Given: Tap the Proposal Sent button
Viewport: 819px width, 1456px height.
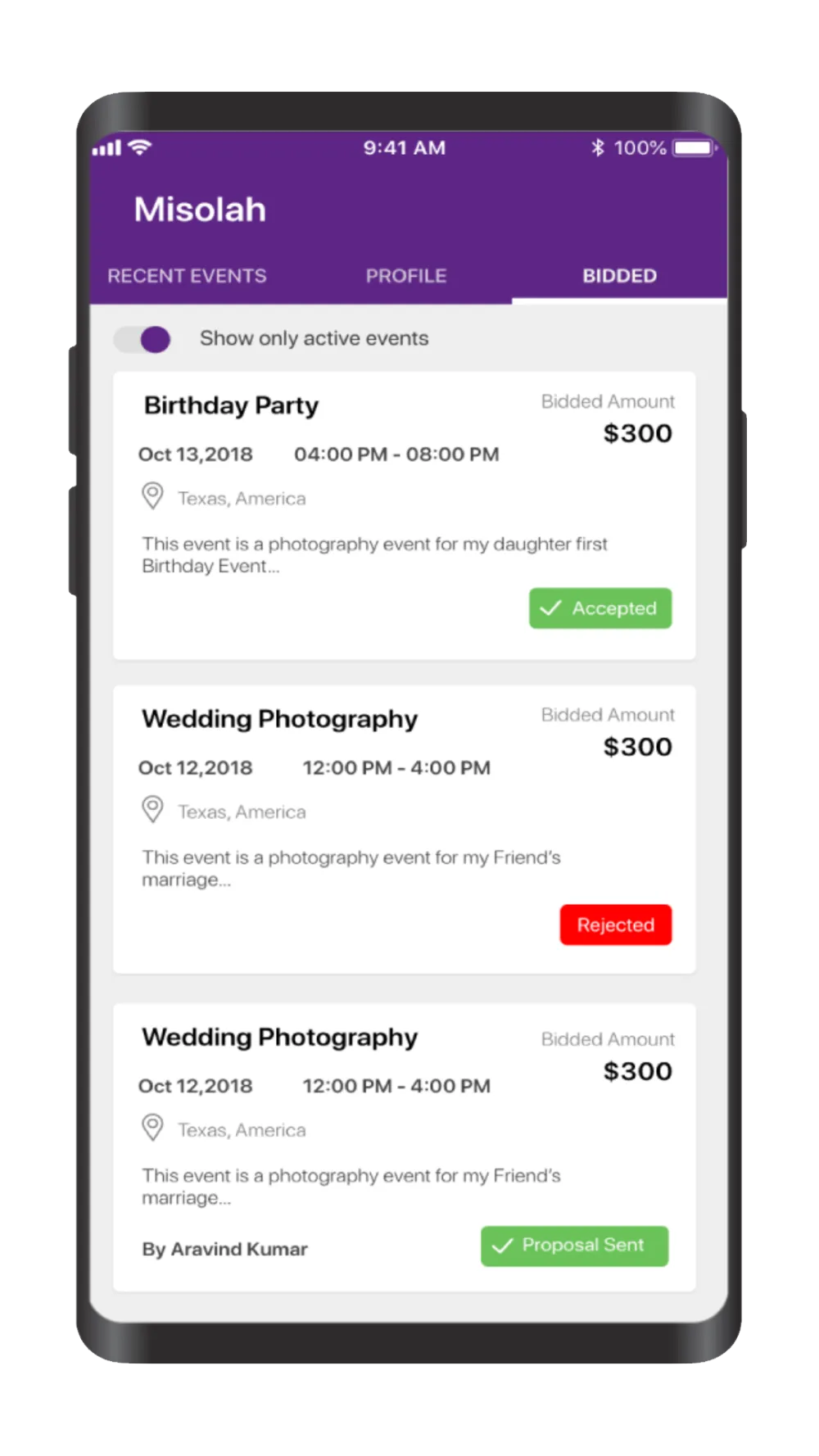Looking at the screenshot, I should pos(574,1246).
